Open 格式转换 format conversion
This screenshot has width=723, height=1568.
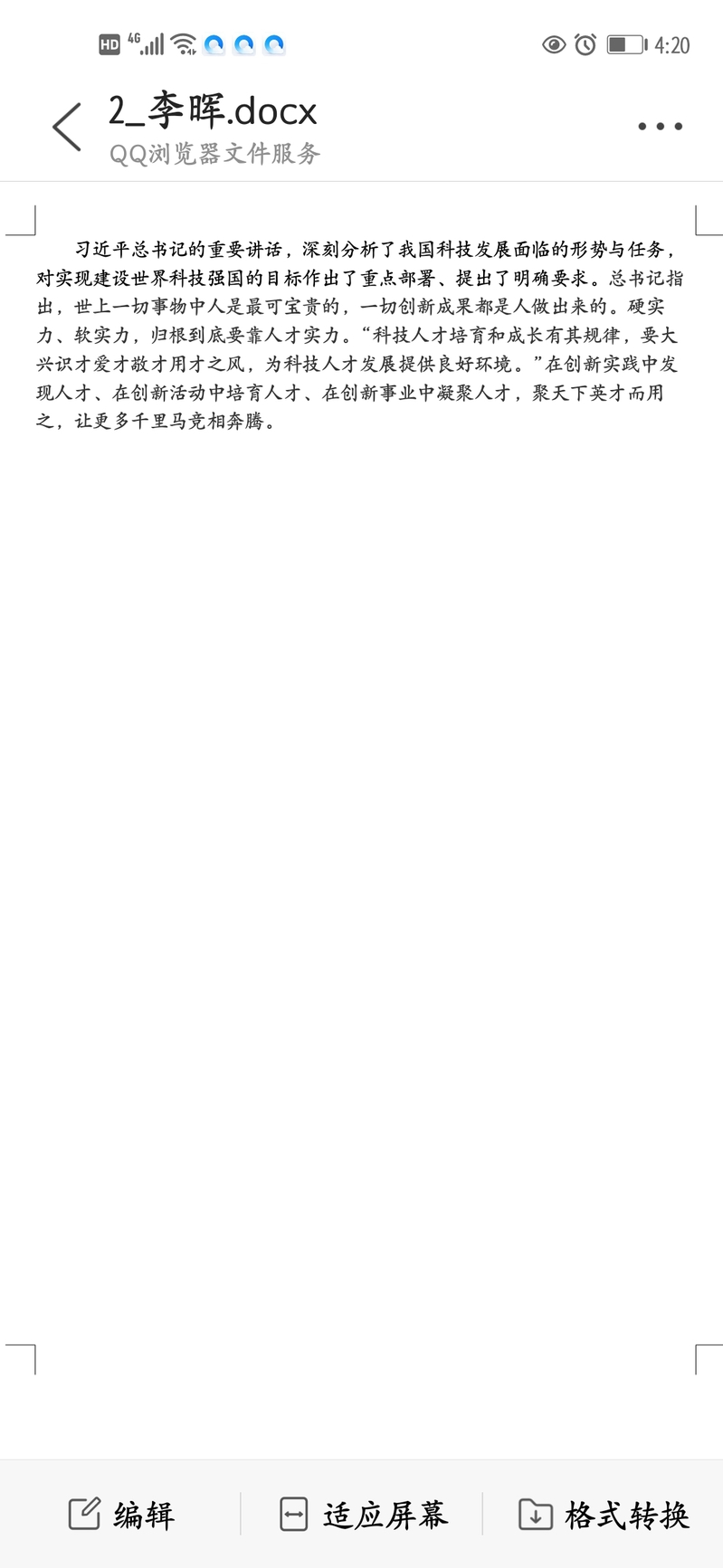[604, 1514]
